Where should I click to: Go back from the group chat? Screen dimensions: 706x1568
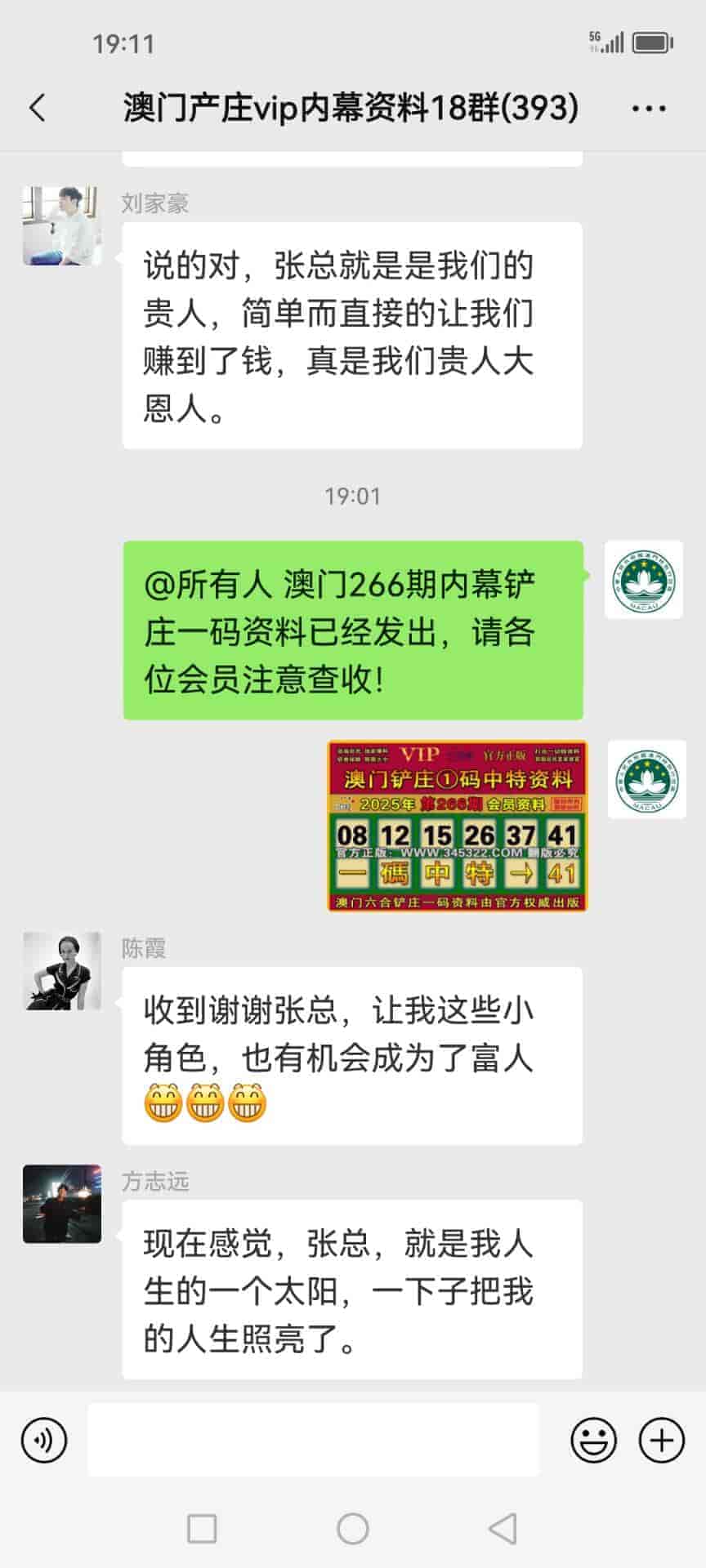[x=38, y=108]
